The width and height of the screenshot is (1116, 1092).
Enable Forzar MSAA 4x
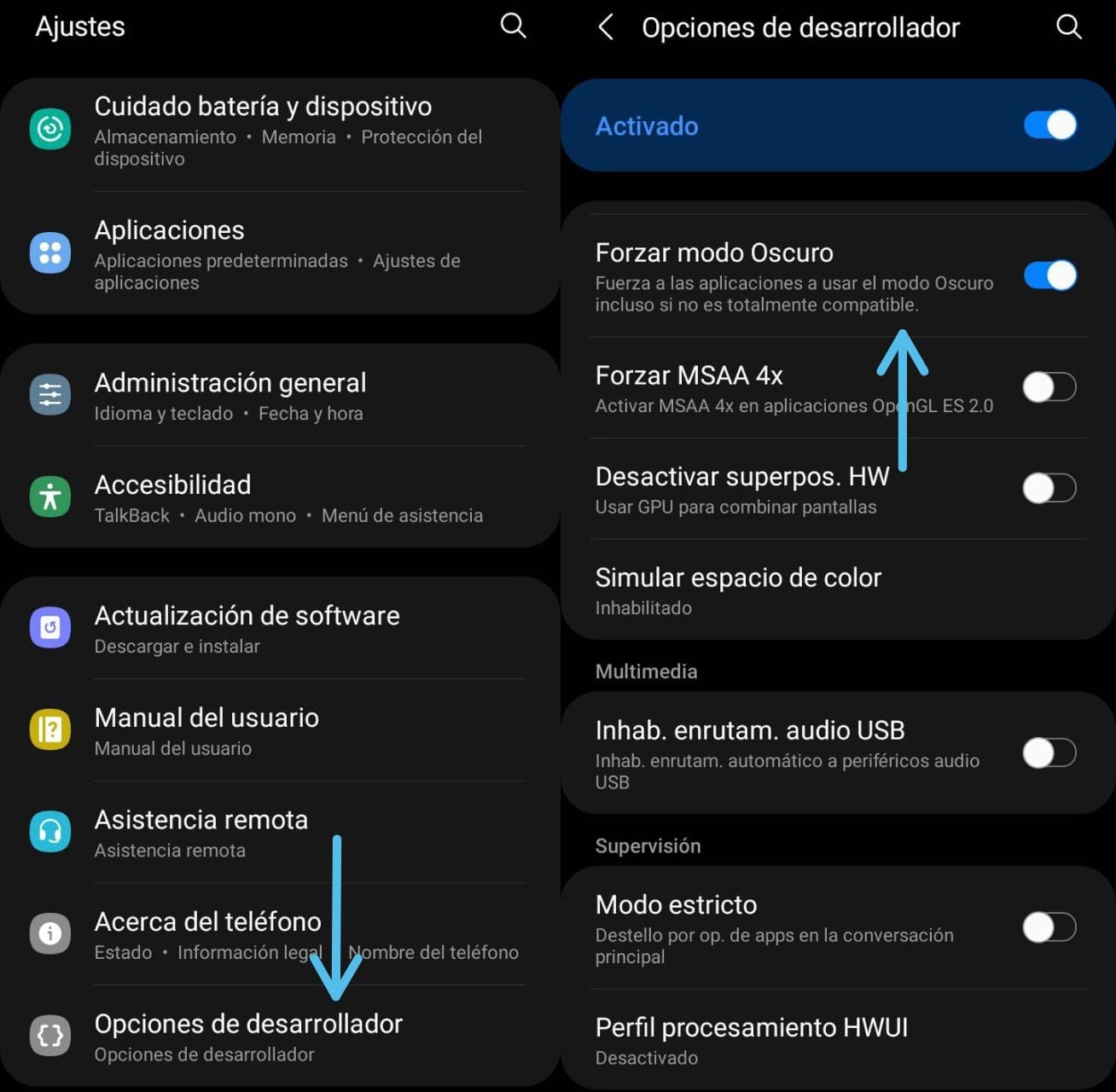(1049, 387)
